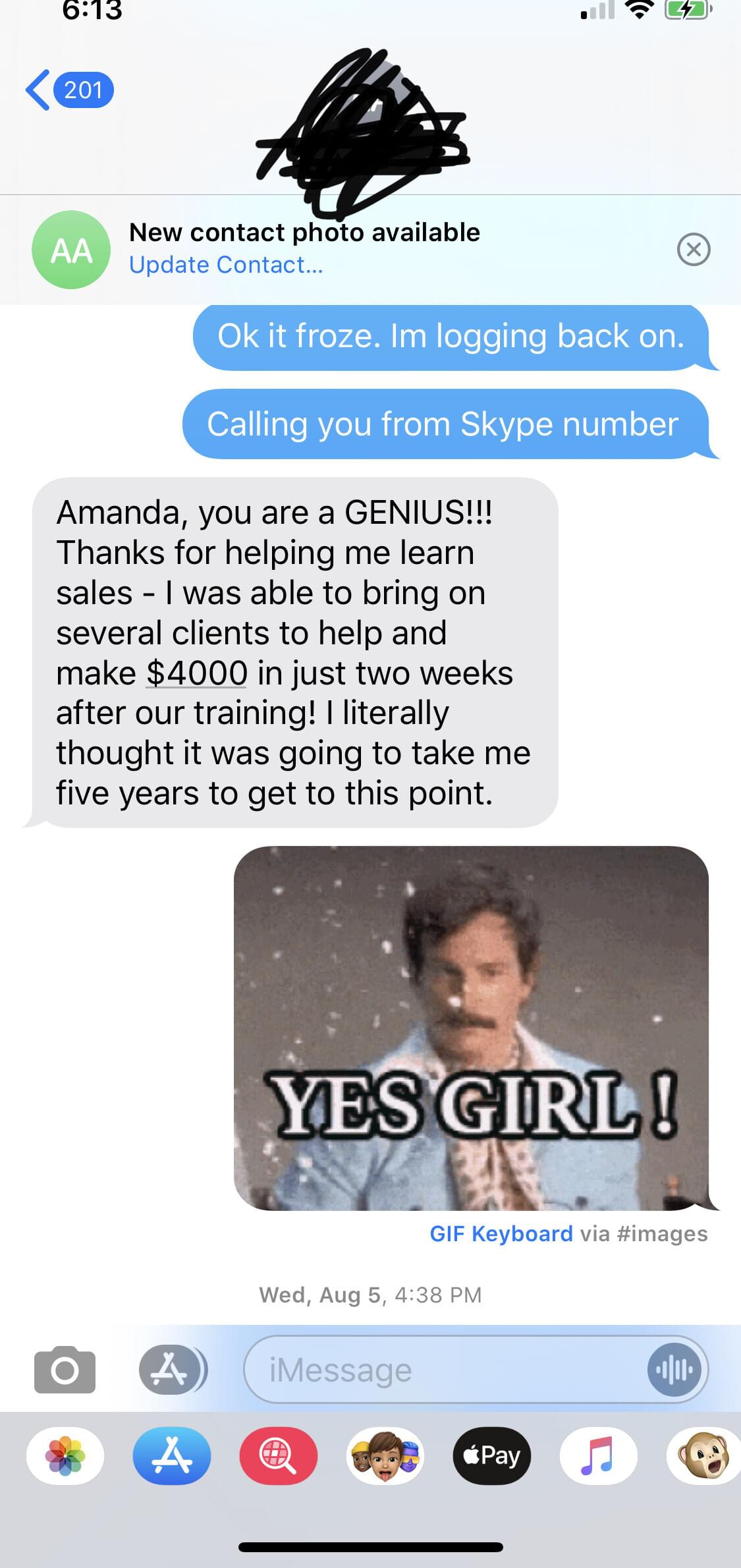Tap the underlined $4000 amount

pos(196,673)
